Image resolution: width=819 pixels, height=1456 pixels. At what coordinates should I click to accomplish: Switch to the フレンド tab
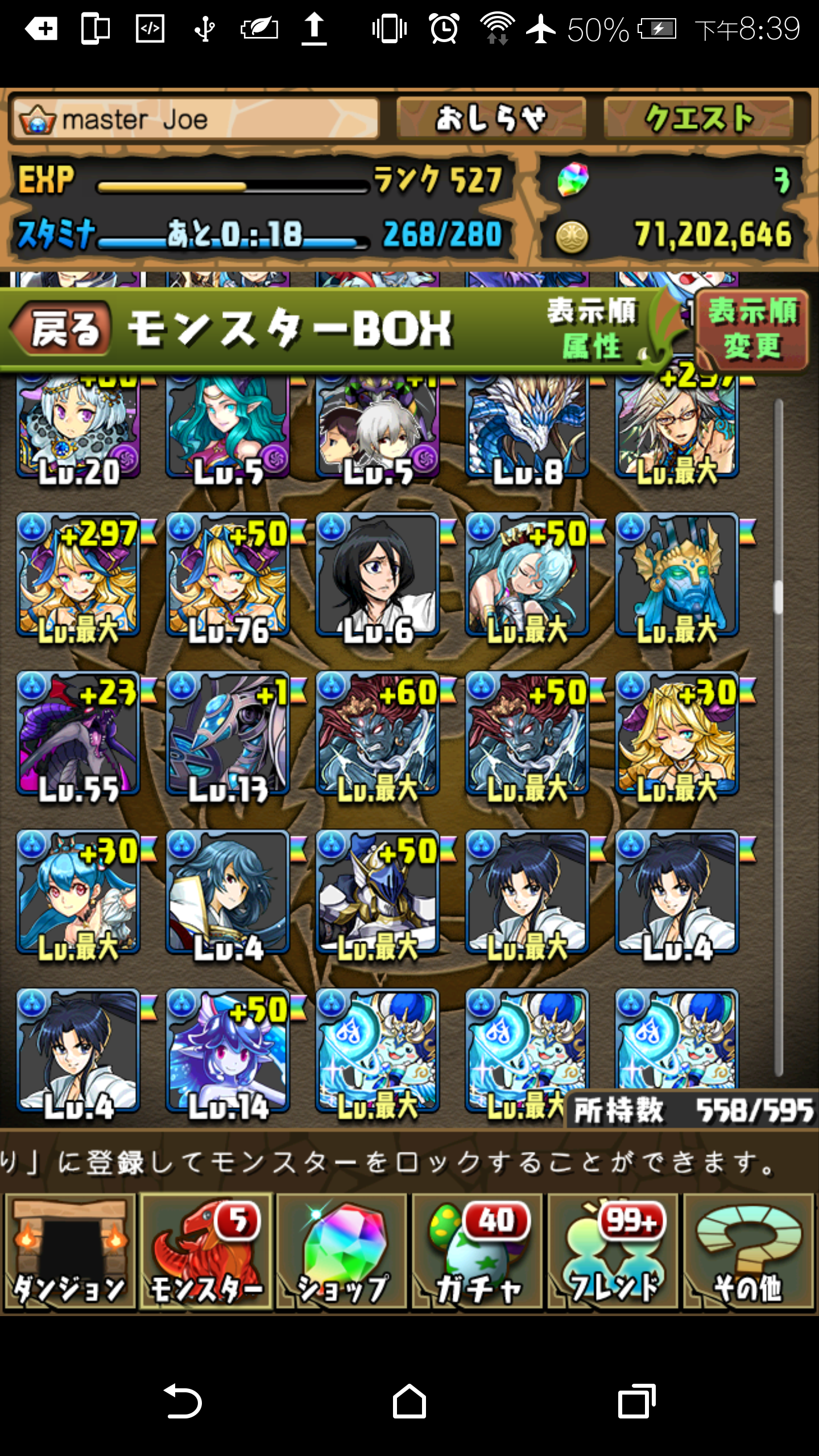(x=613, y=1252)
